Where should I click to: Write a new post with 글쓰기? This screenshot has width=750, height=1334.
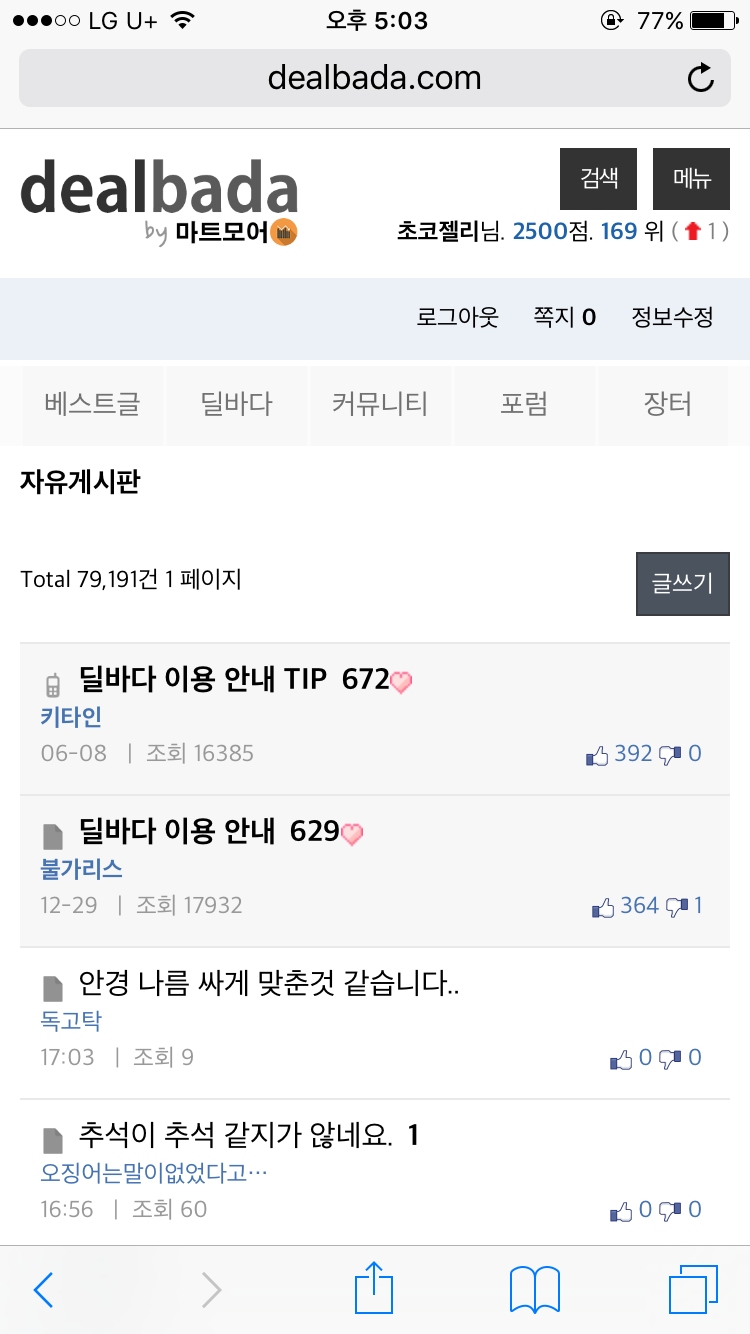tap(683, 584)
